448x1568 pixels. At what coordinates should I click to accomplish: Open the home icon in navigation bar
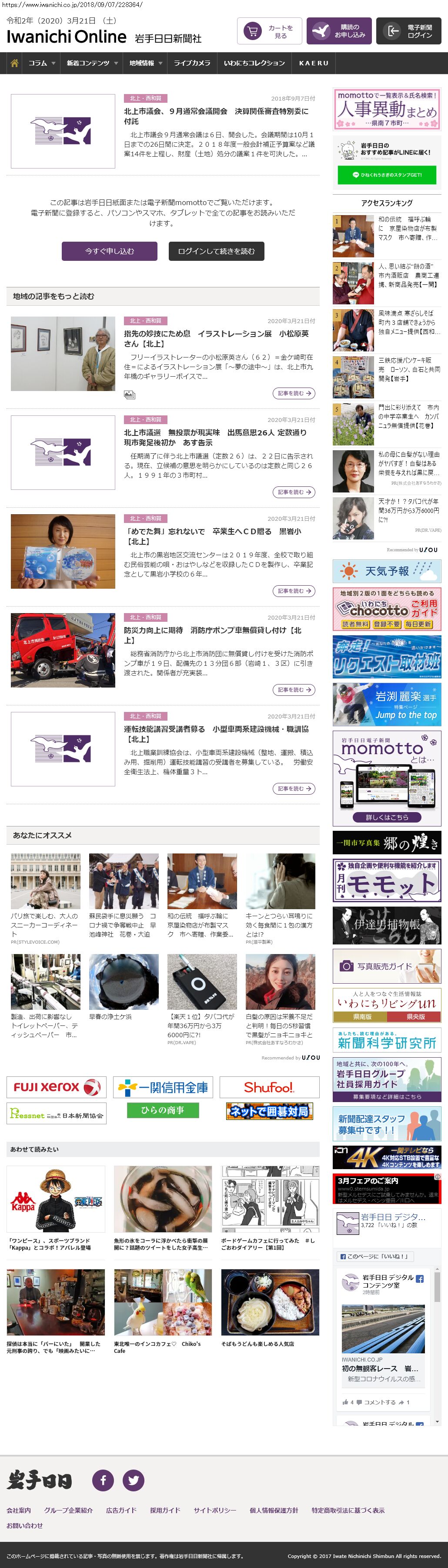[15, 63]
